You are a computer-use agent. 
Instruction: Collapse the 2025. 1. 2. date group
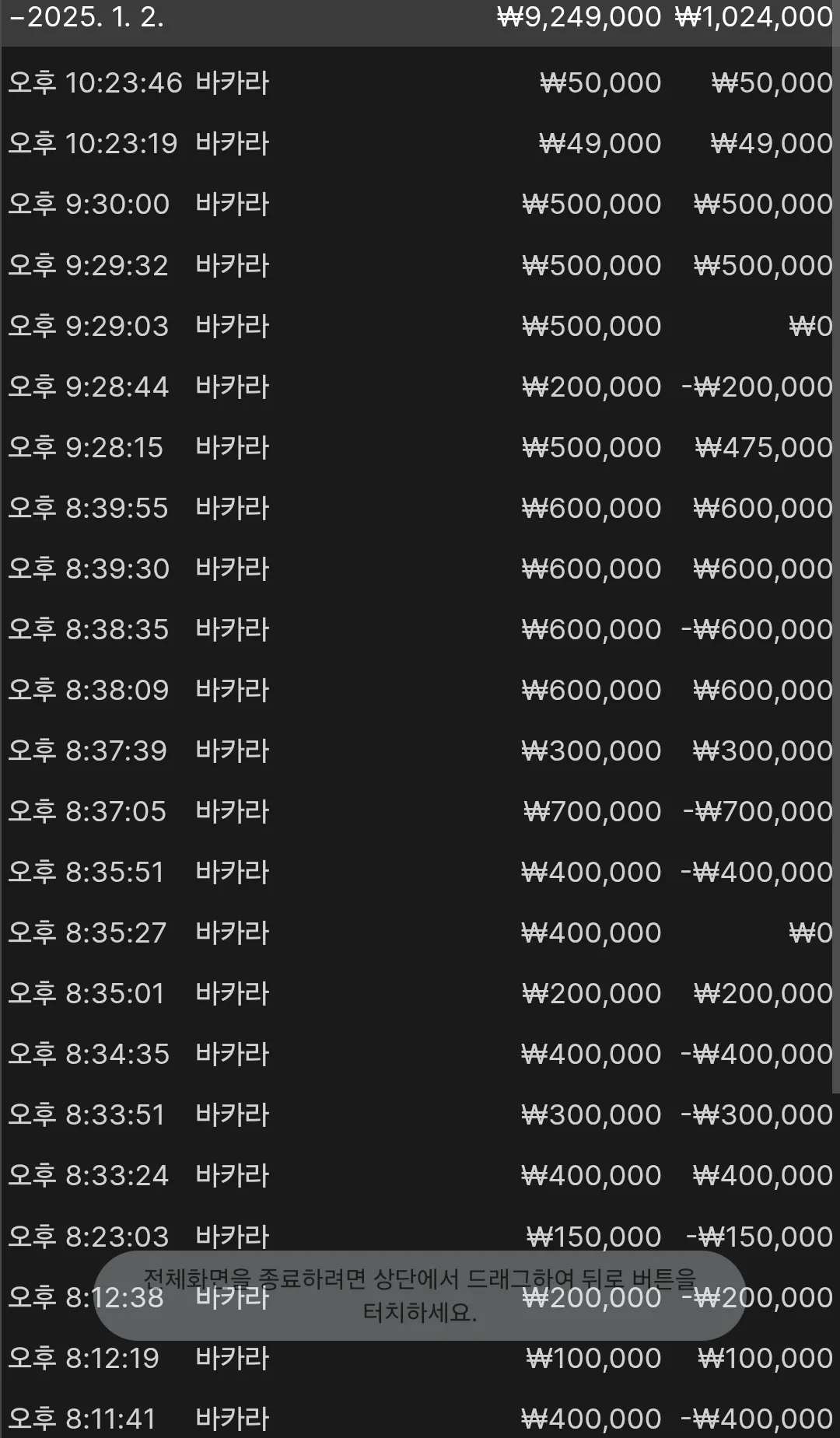tap(420, 18)
